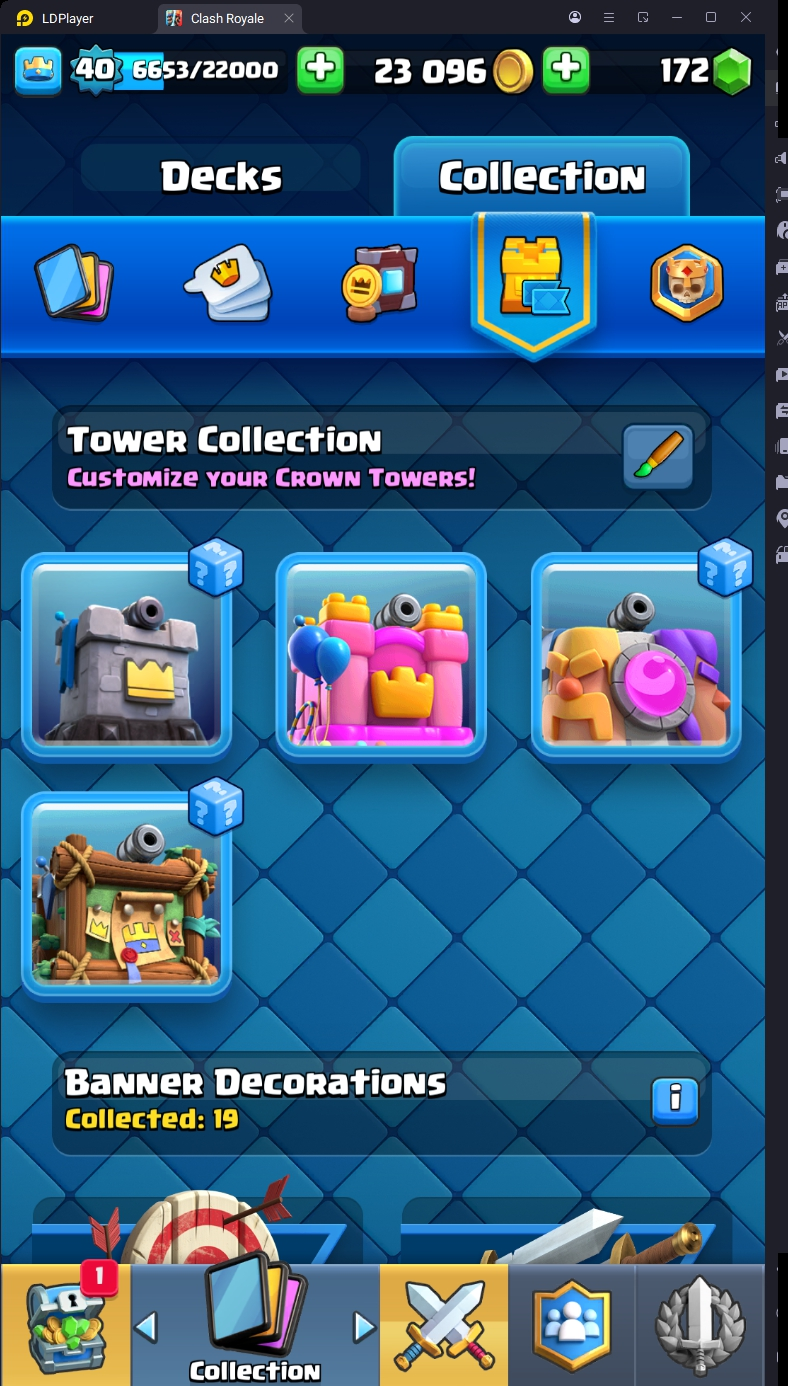The image size is (788, 1386).
Task: Switch to the Decks tab
Action: click(221, 177)
